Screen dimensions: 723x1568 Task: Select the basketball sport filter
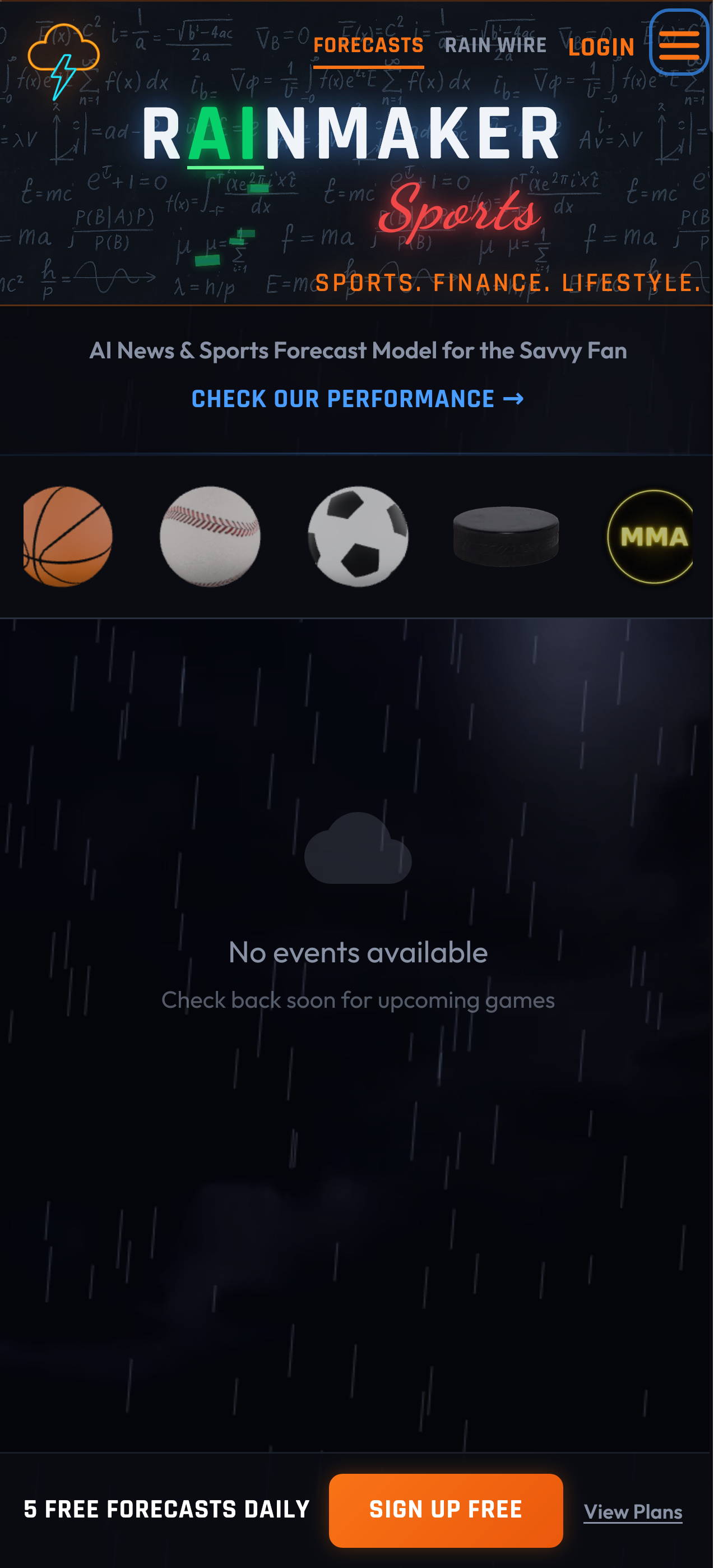pyautogui.click(x=68, y=536)
